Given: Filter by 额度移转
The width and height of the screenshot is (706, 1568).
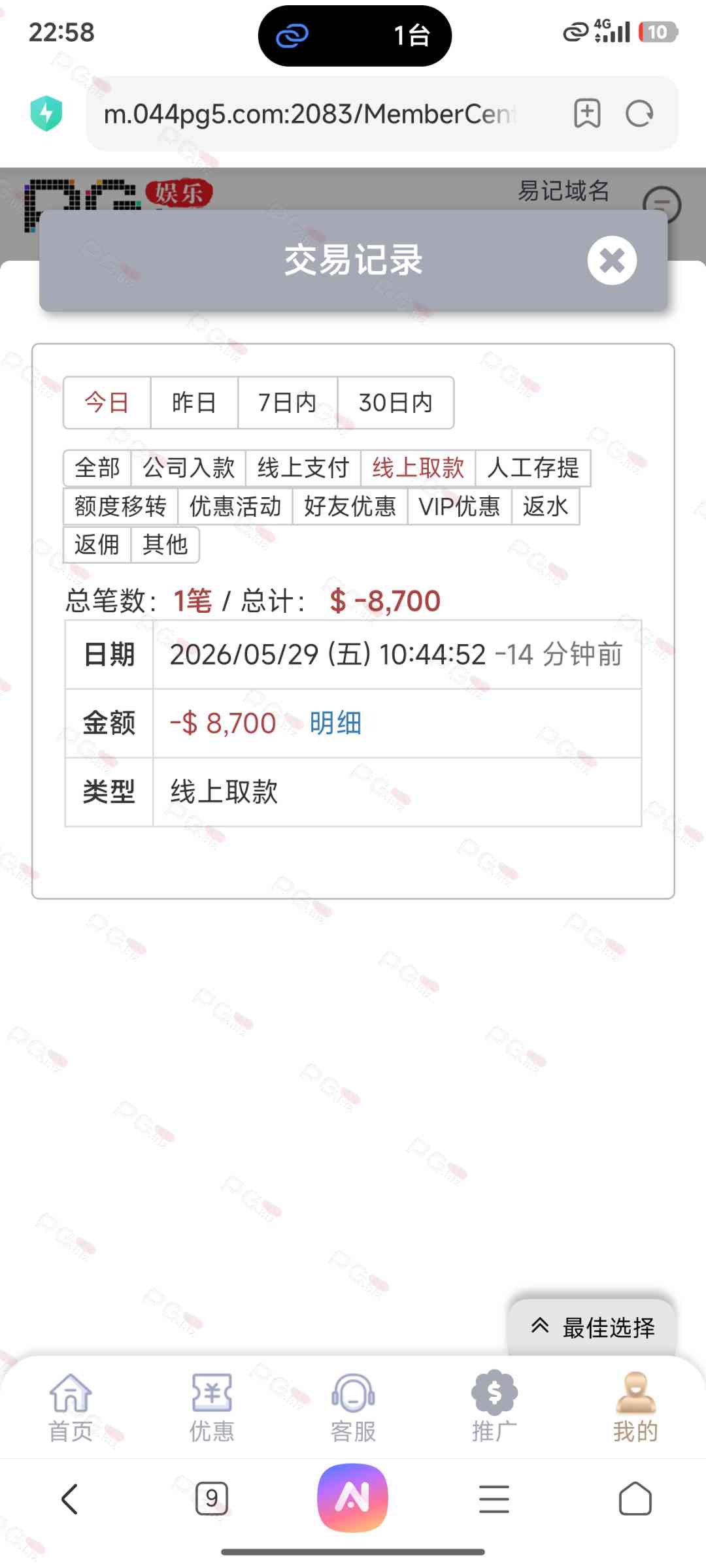Looking at the screenshot, I should pyautogui.click(x=120, y=506).
